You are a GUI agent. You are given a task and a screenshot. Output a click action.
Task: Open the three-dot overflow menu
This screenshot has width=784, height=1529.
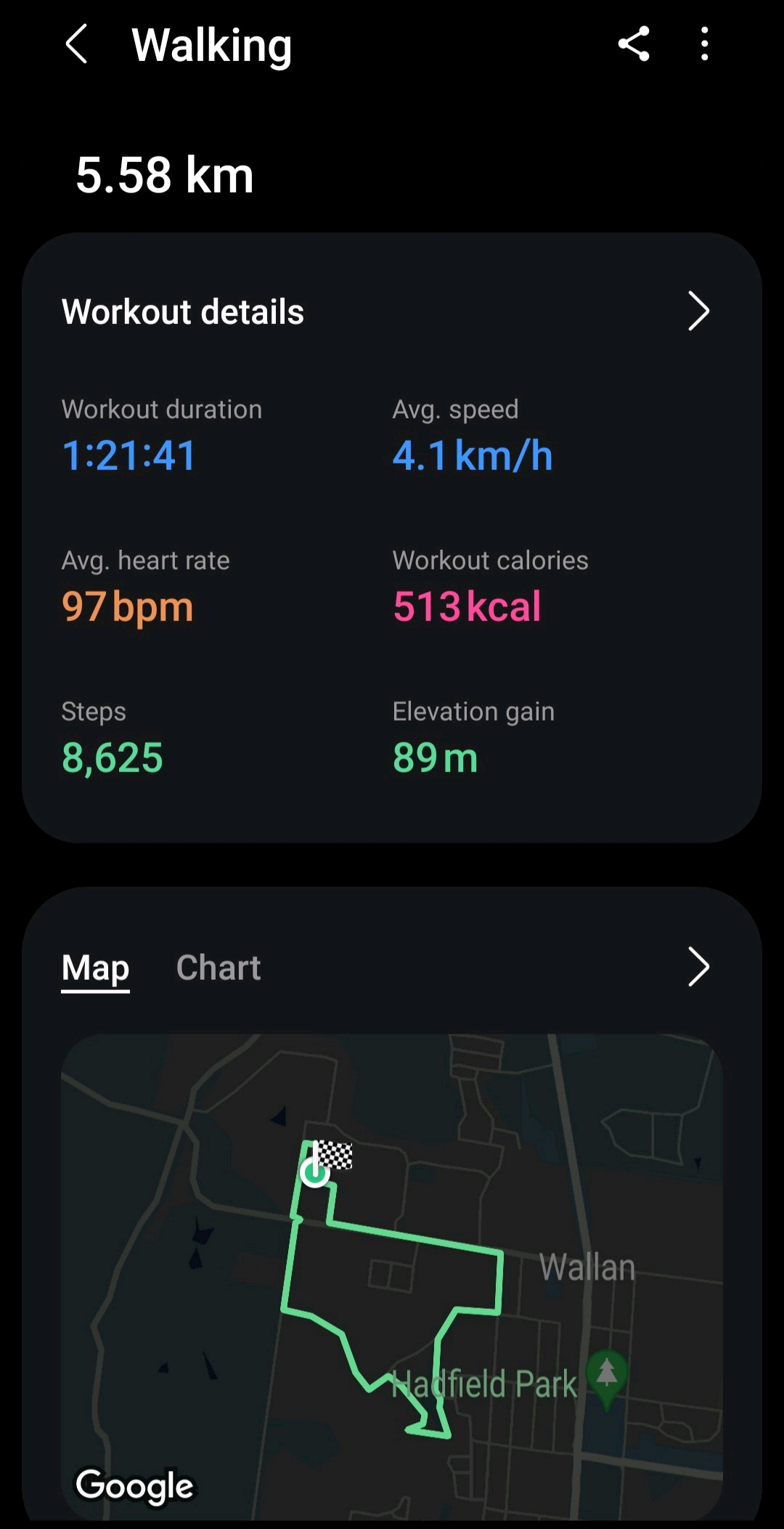click(x=704, y=44)
